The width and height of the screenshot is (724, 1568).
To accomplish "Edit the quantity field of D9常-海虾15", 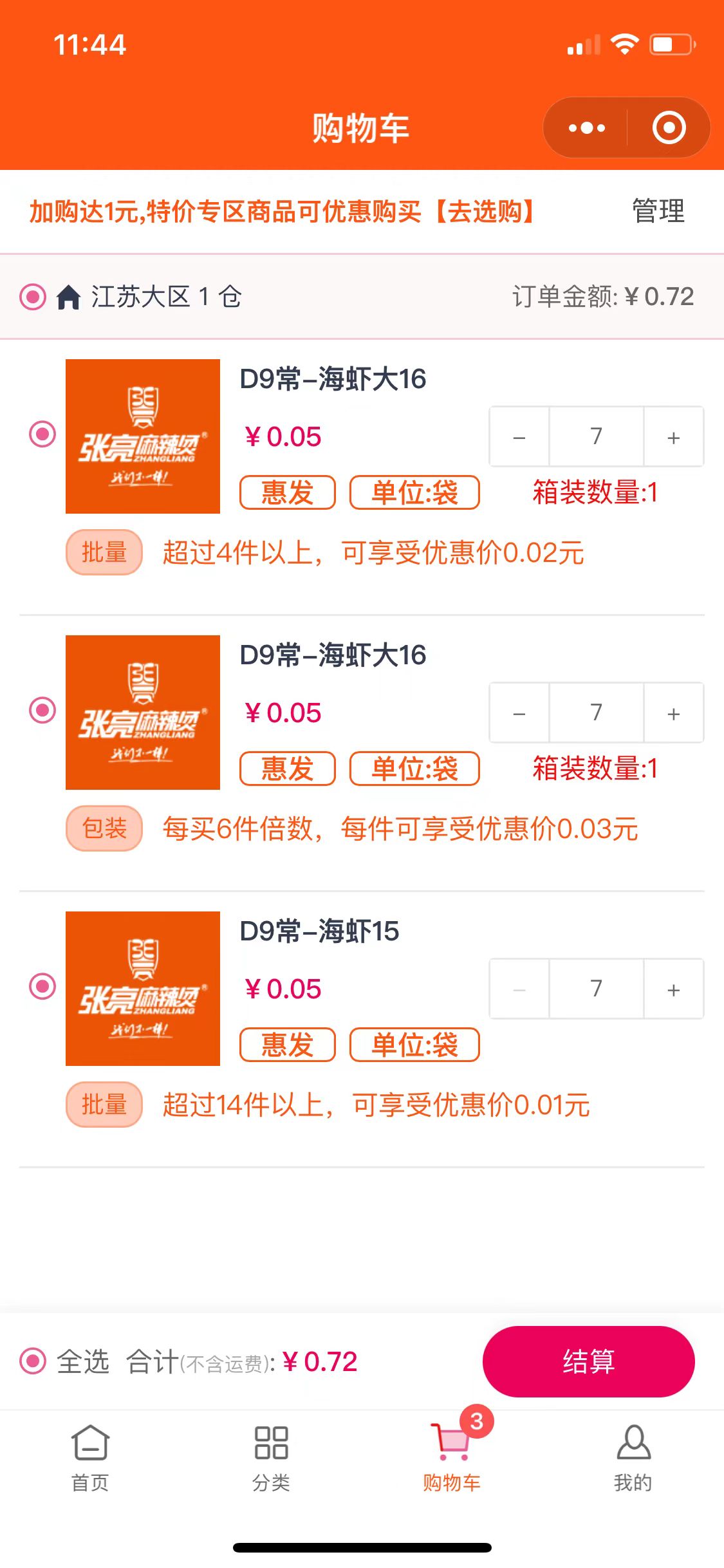I will click(x=596, y=989).
